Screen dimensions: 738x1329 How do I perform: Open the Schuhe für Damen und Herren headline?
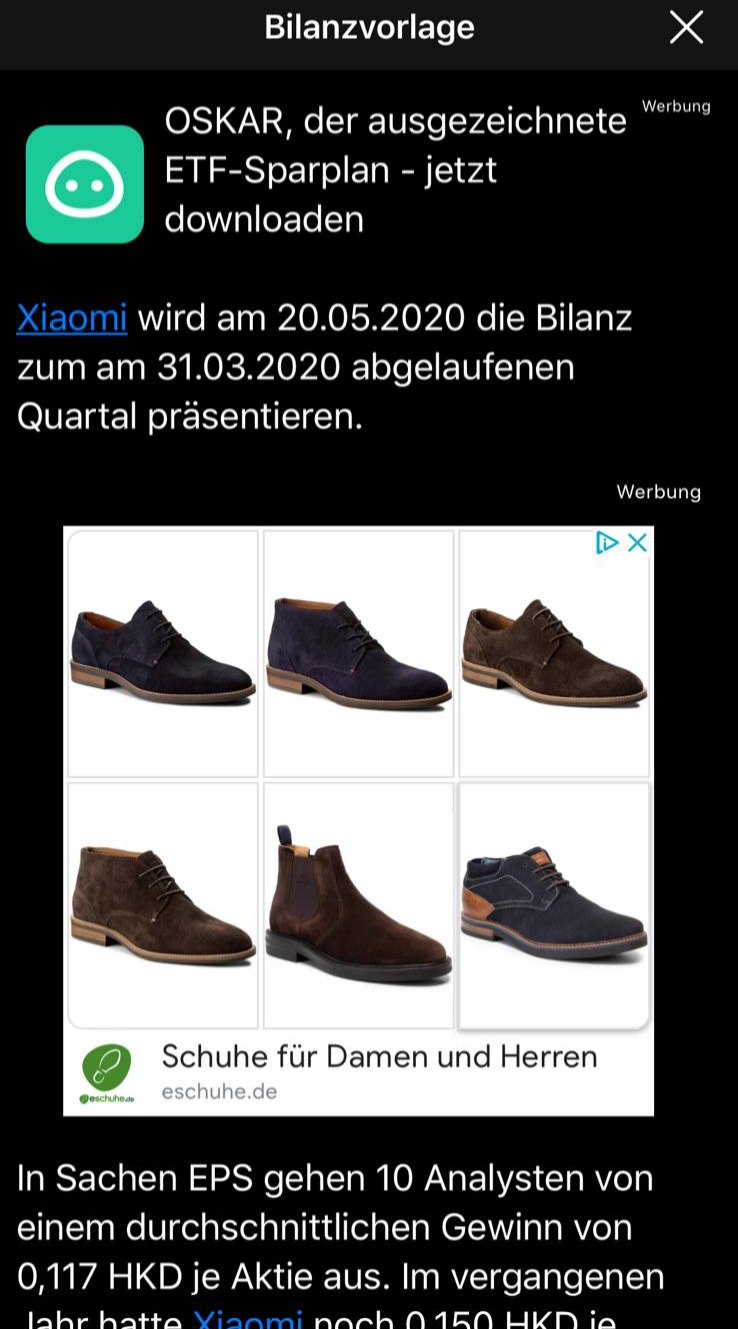380,1056
